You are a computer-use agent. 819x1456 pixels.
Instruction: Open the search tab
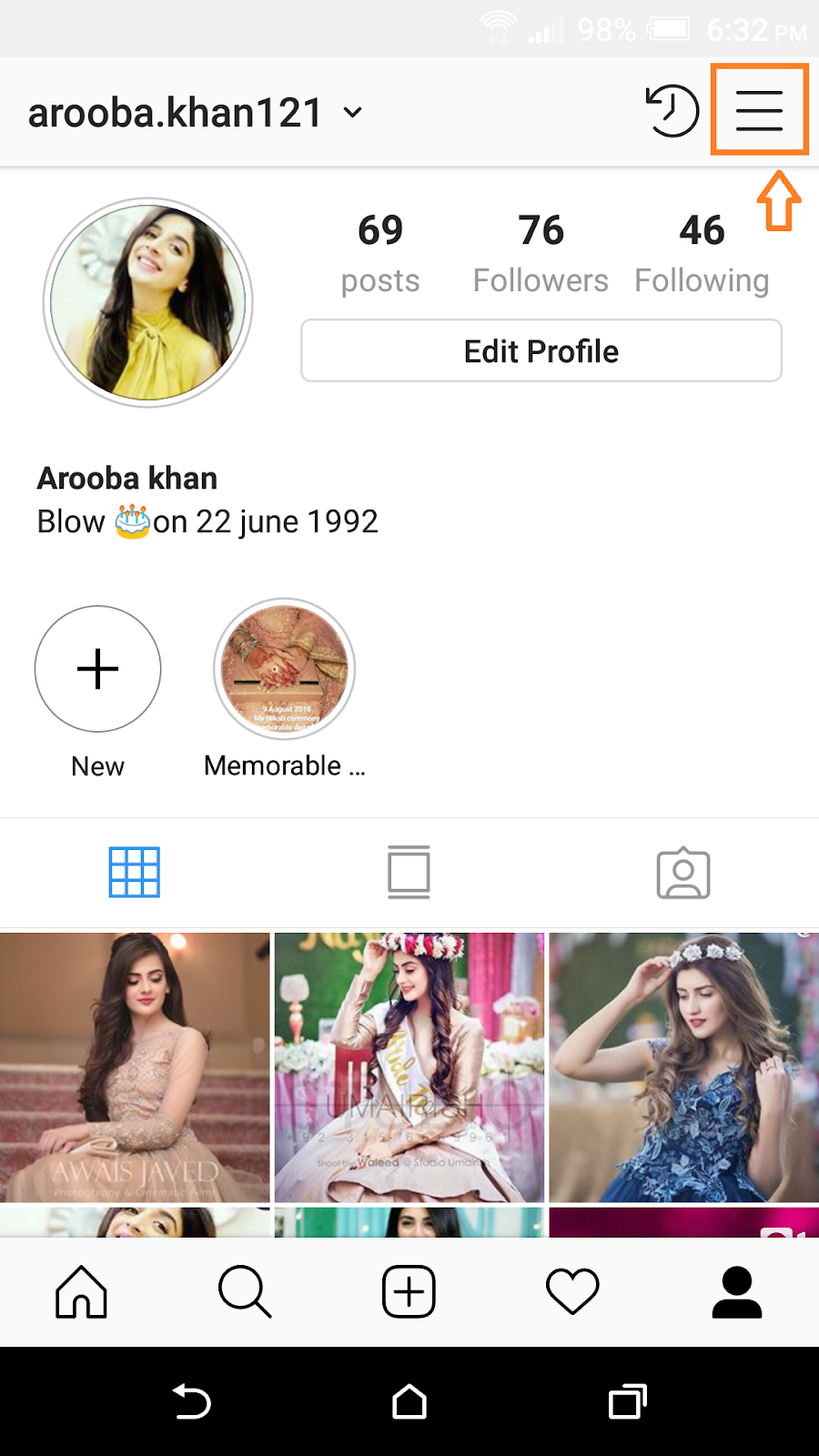tap(245, 1291)
